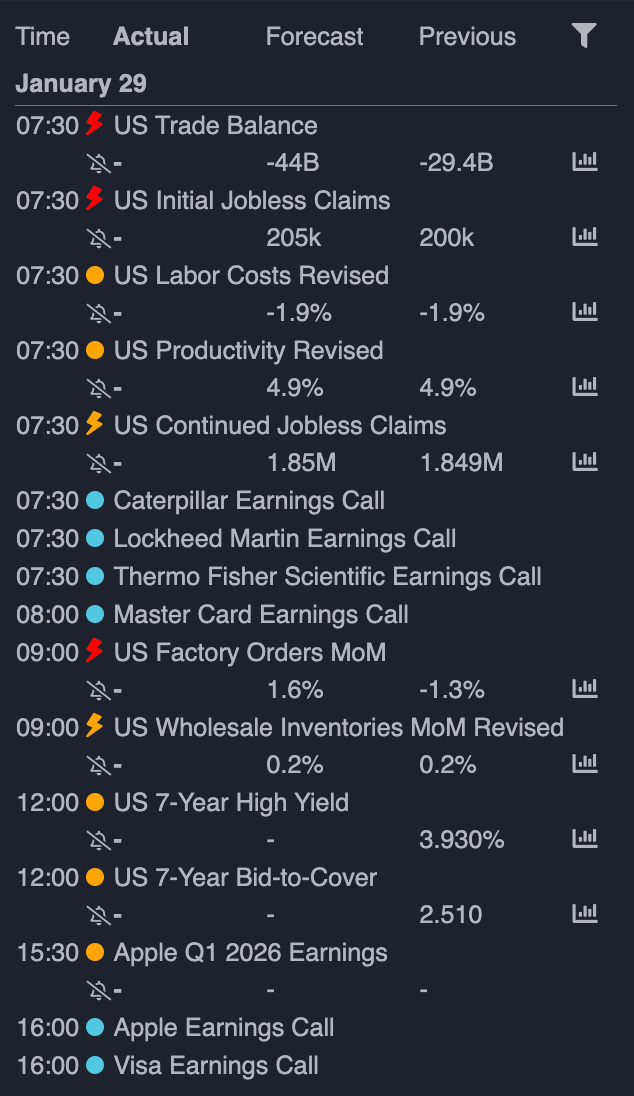This screenshot has height=1096, width=634.
Task: Open chart for US 7-Year High Yield
Action: pos(584,839)
